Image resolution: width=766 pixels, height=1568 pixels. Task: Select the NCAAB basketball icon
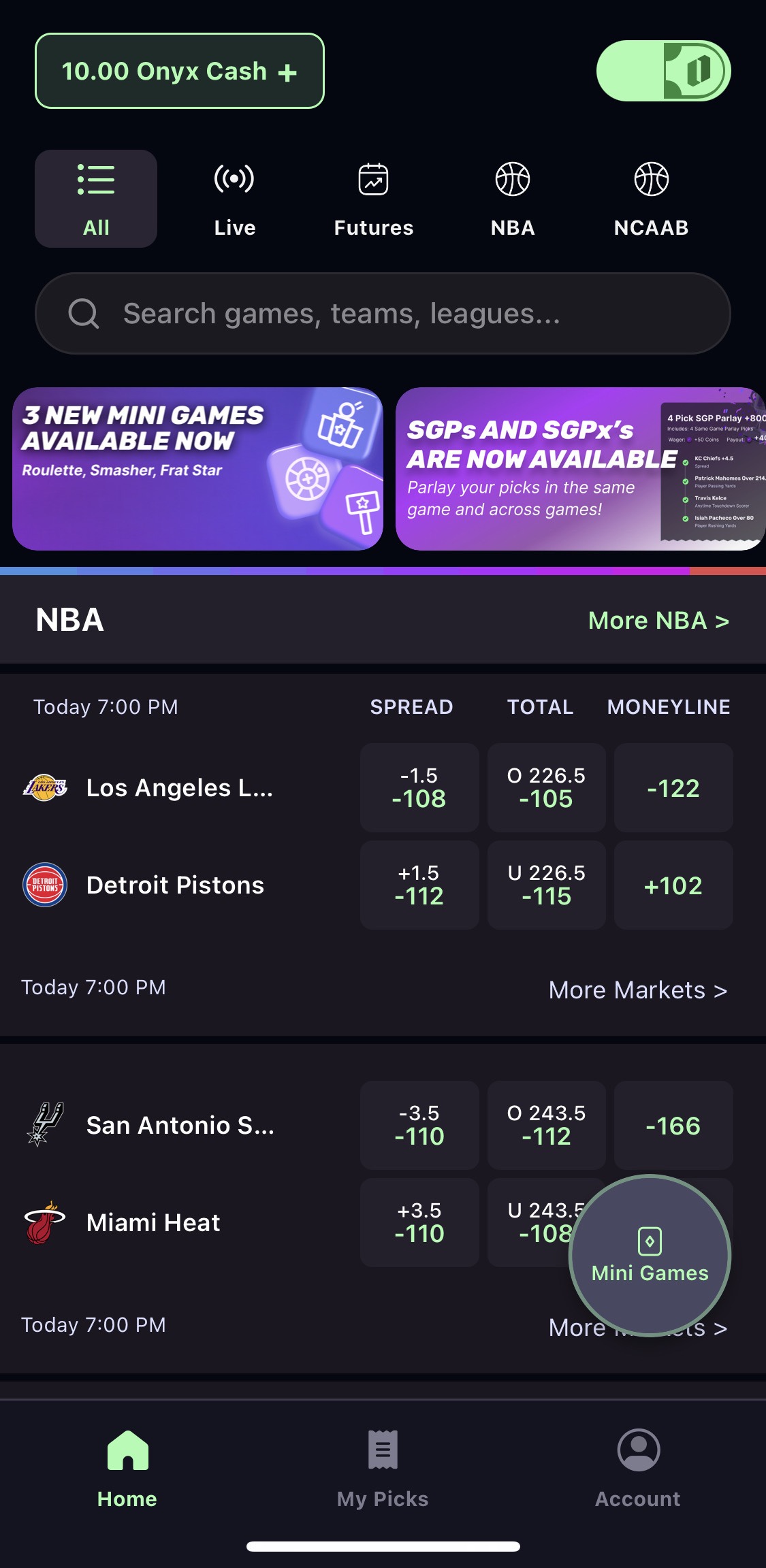pyautogui.click(x=650, y=180)
